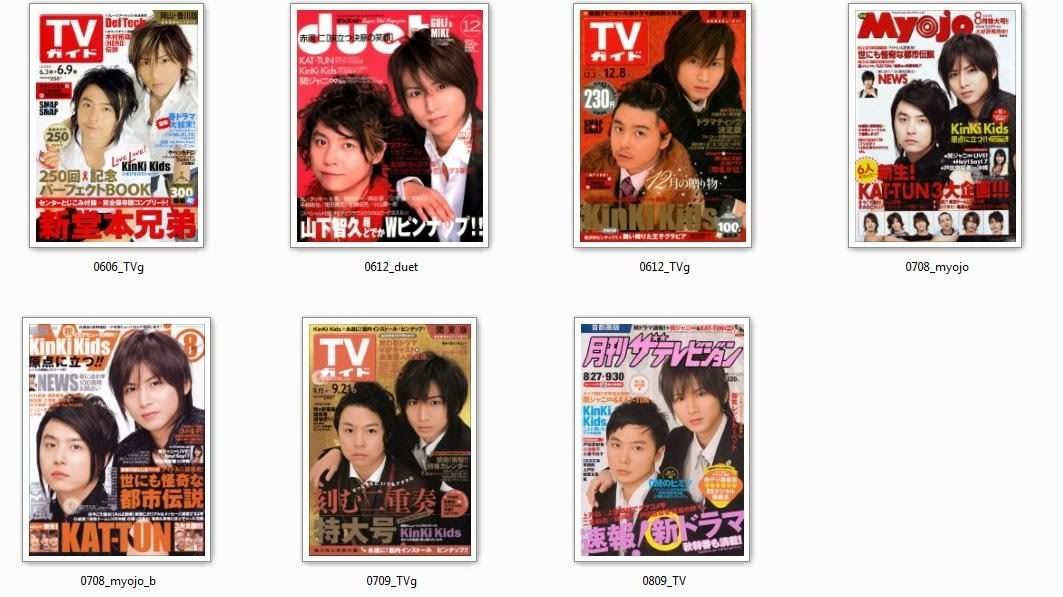The image size is (1063, 597).
Task: Open the 0809_TV image file
Action: tap(662, 439)
